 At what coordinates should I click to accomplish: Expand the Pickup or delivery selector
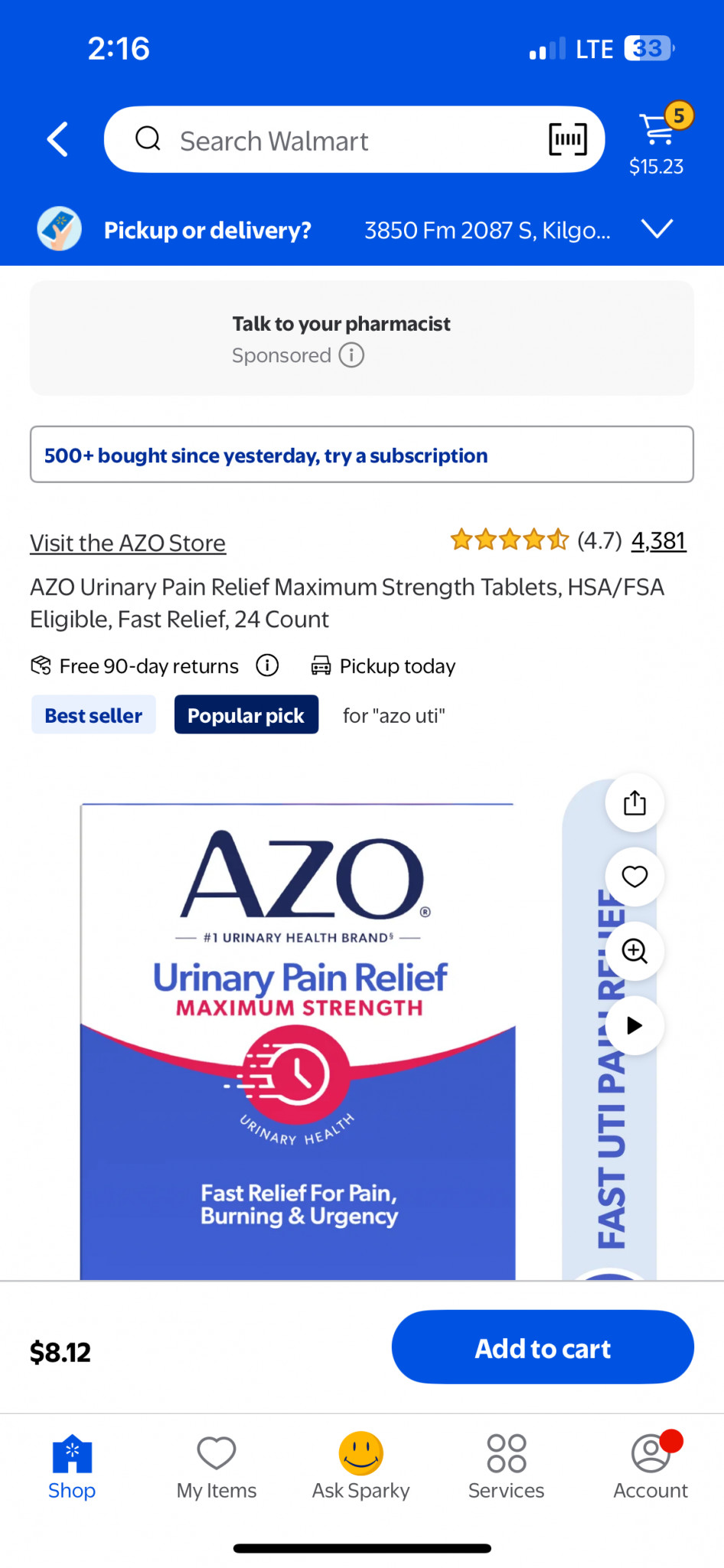click(x=657, y=229)
